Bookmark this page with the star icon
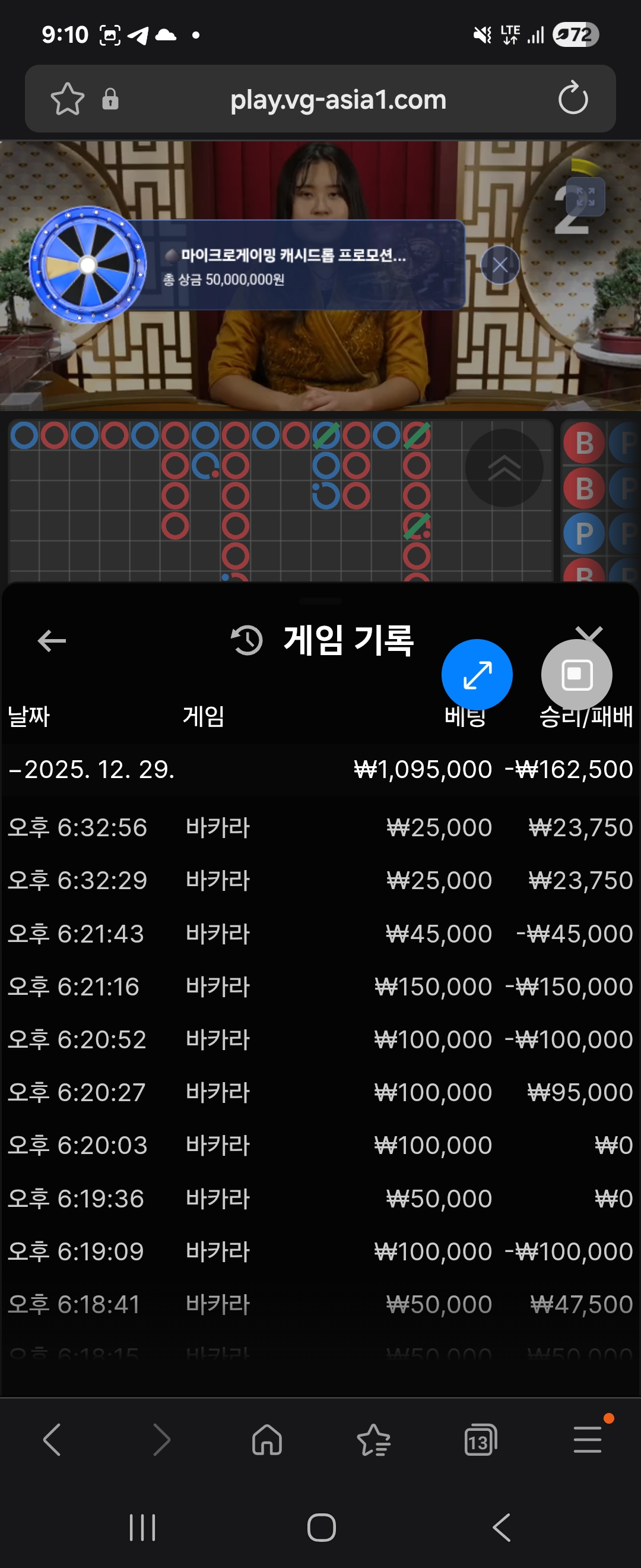 pos(67,99)
